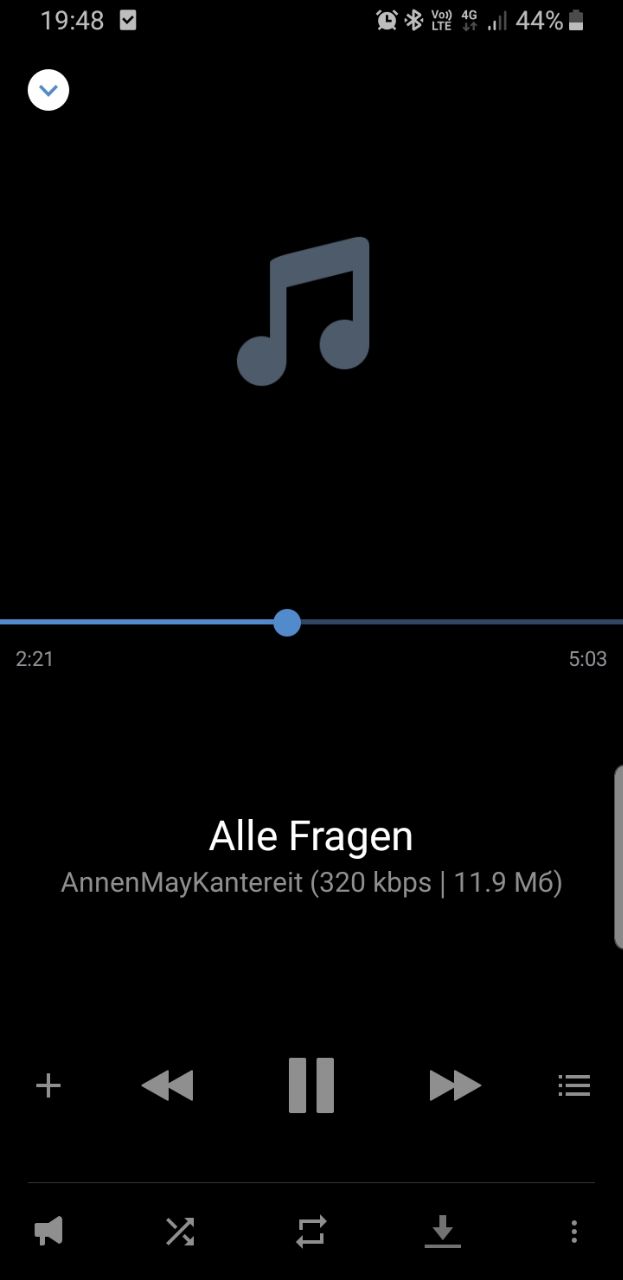Download the current track
This screenshot has height=1280, width=623.
pyautogui.click(x=442, y=1231)
